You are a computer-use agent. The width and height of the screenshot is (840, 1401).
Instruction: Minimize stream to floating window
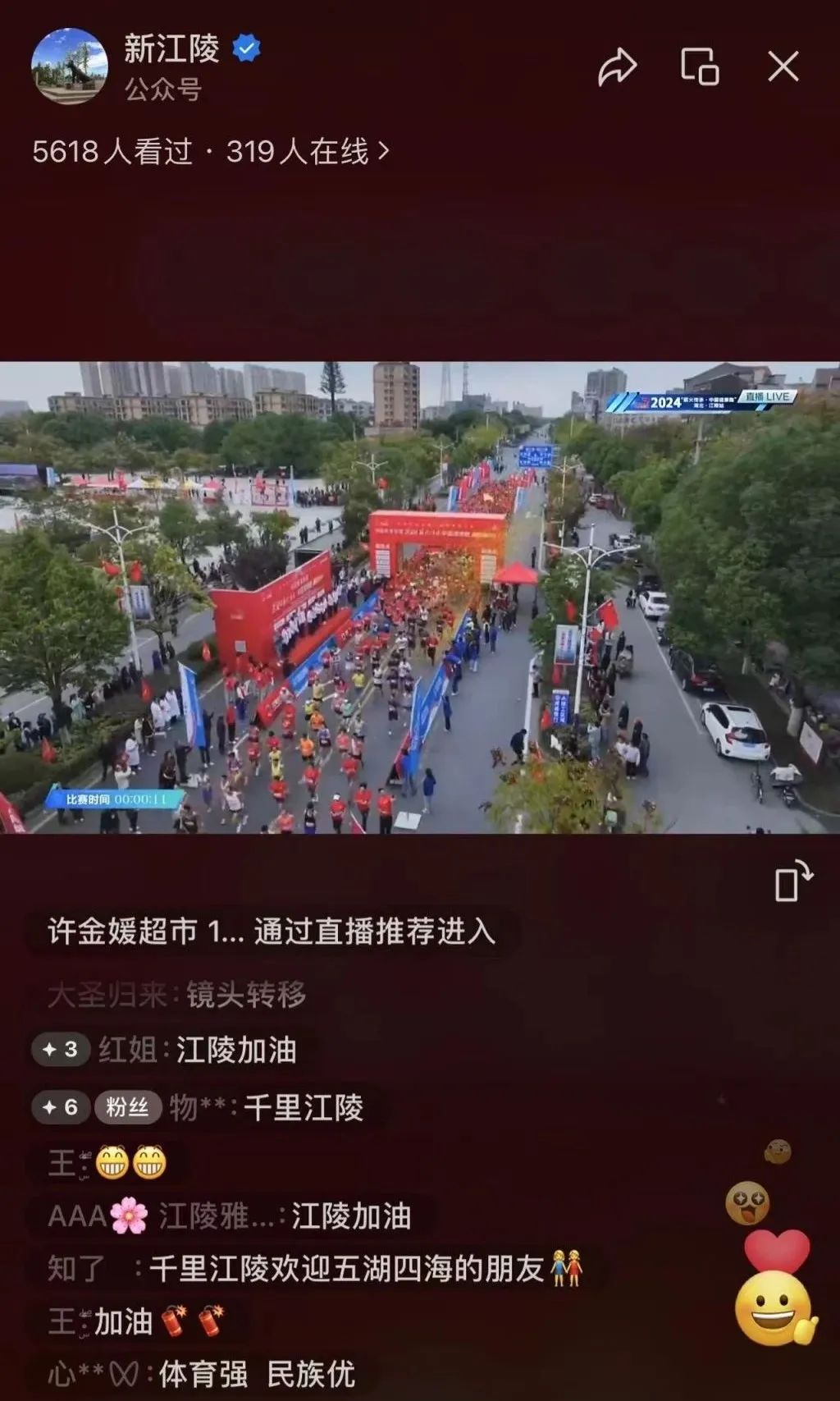click(700, 66)
